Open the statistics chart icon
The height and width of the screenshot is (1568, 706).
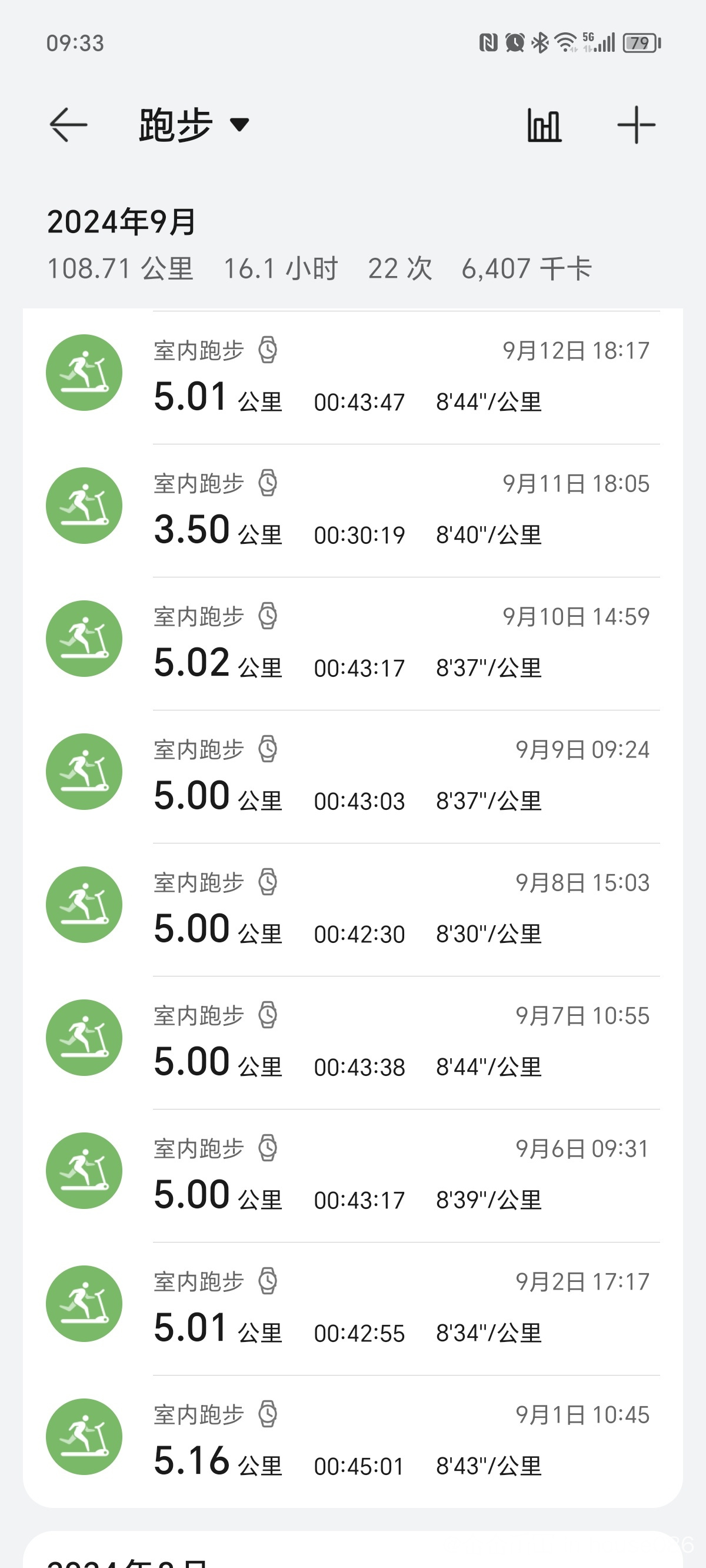544,125
